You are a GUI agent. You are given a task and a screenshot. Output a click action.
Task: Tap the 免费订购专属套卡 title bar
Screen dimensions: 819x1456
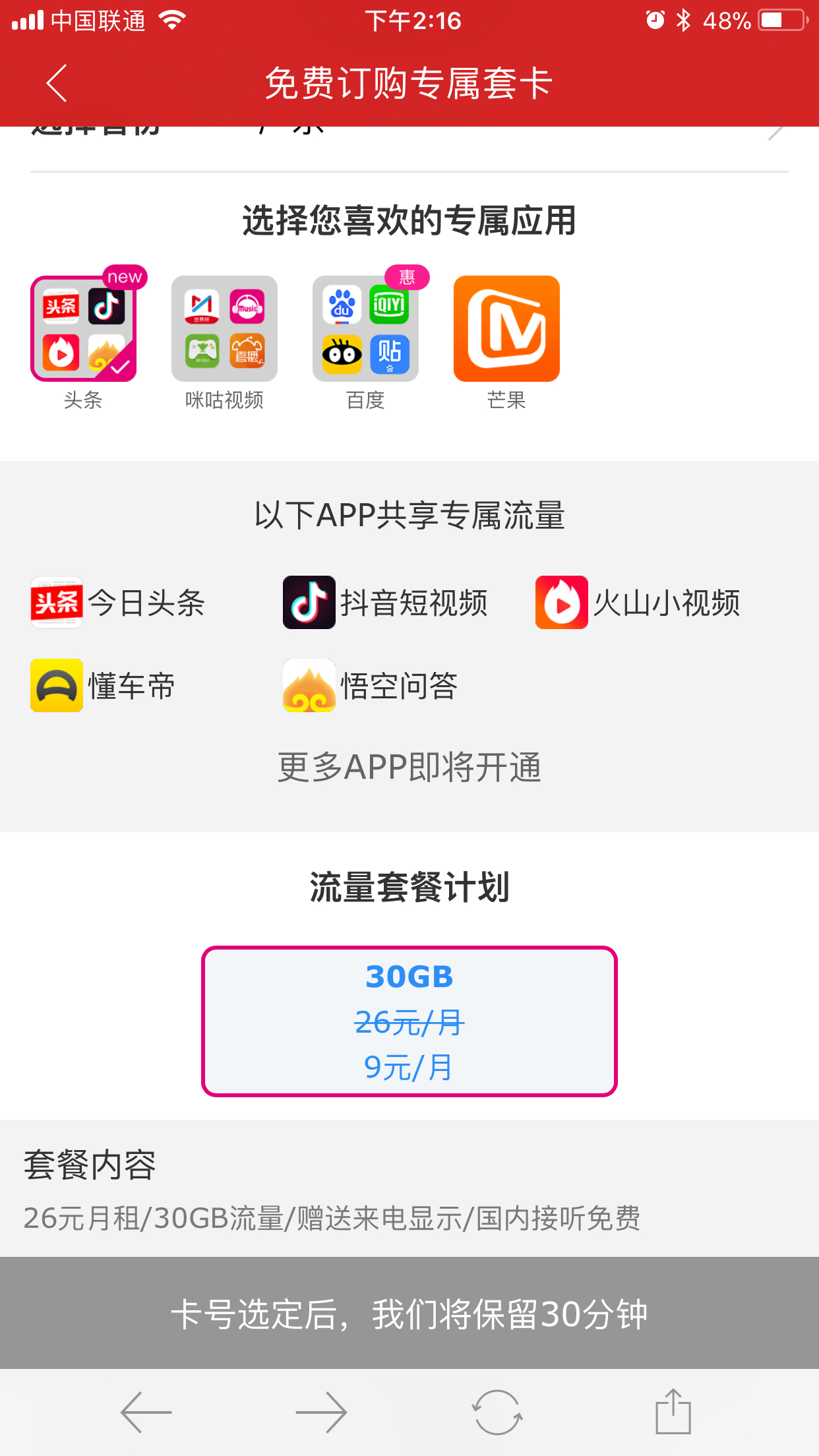click(409, 83)
